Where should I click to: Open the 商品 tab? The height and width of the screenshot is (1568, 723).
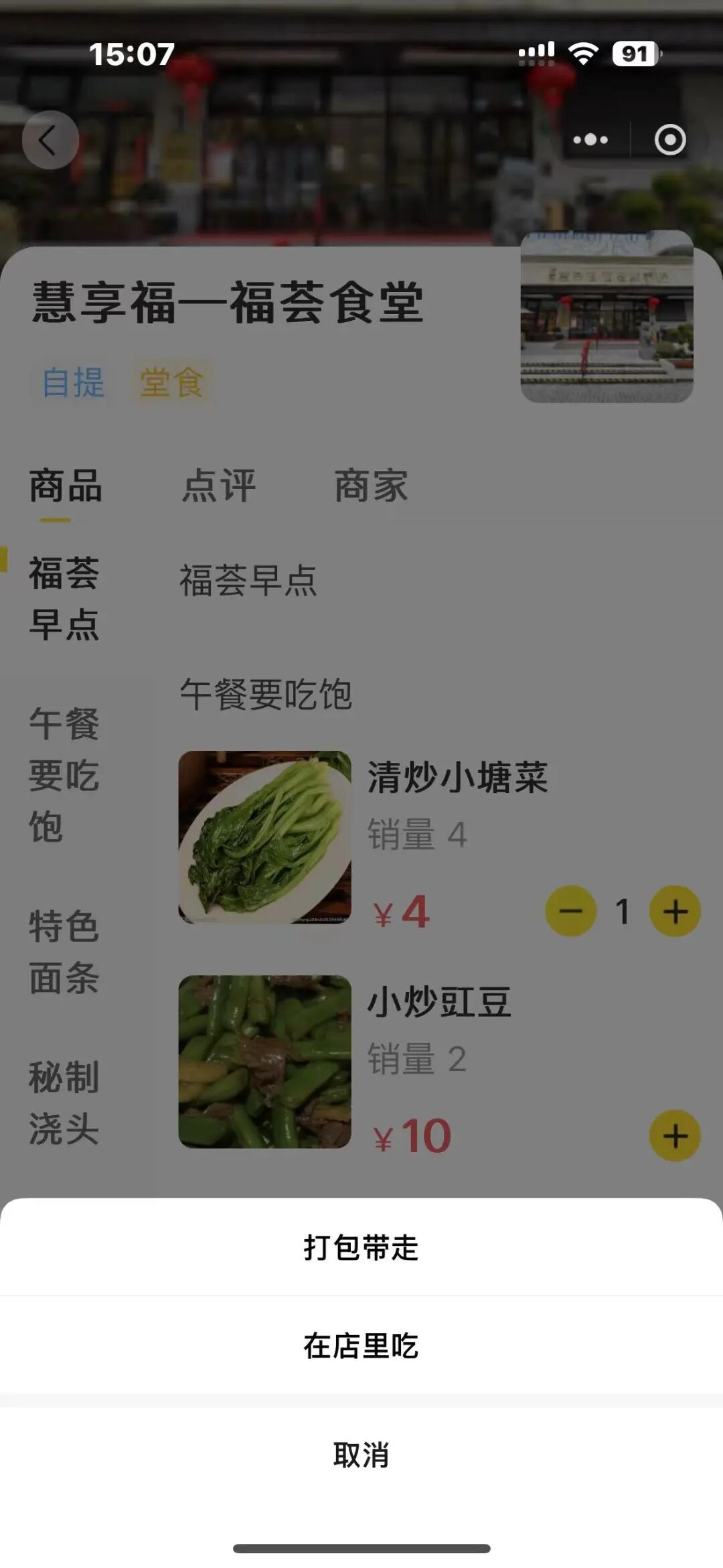pyautogui.click(x=66, y=486)
